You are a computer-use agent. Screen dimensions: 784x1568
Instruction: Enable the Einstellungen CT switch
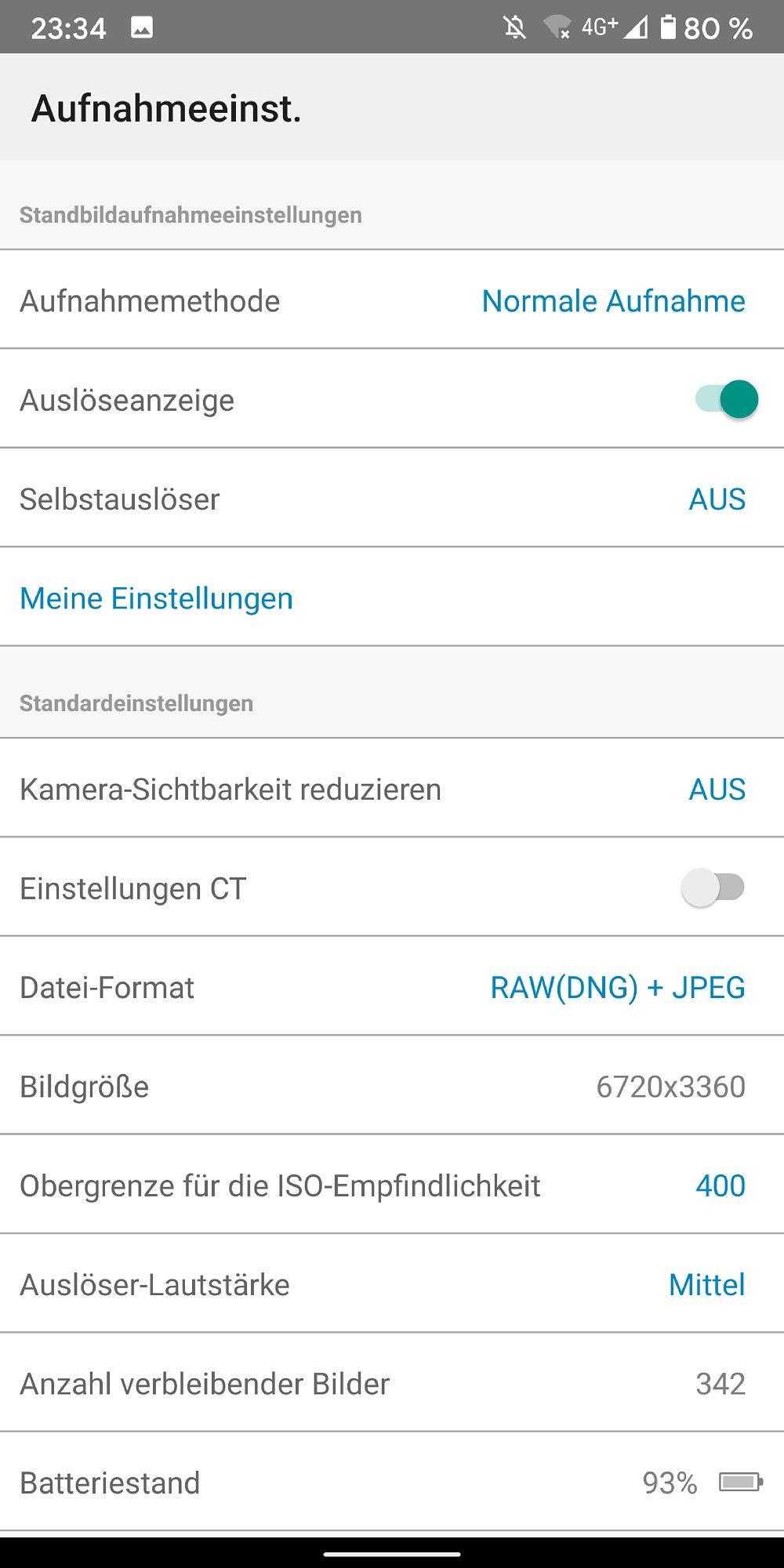point(713,888)
